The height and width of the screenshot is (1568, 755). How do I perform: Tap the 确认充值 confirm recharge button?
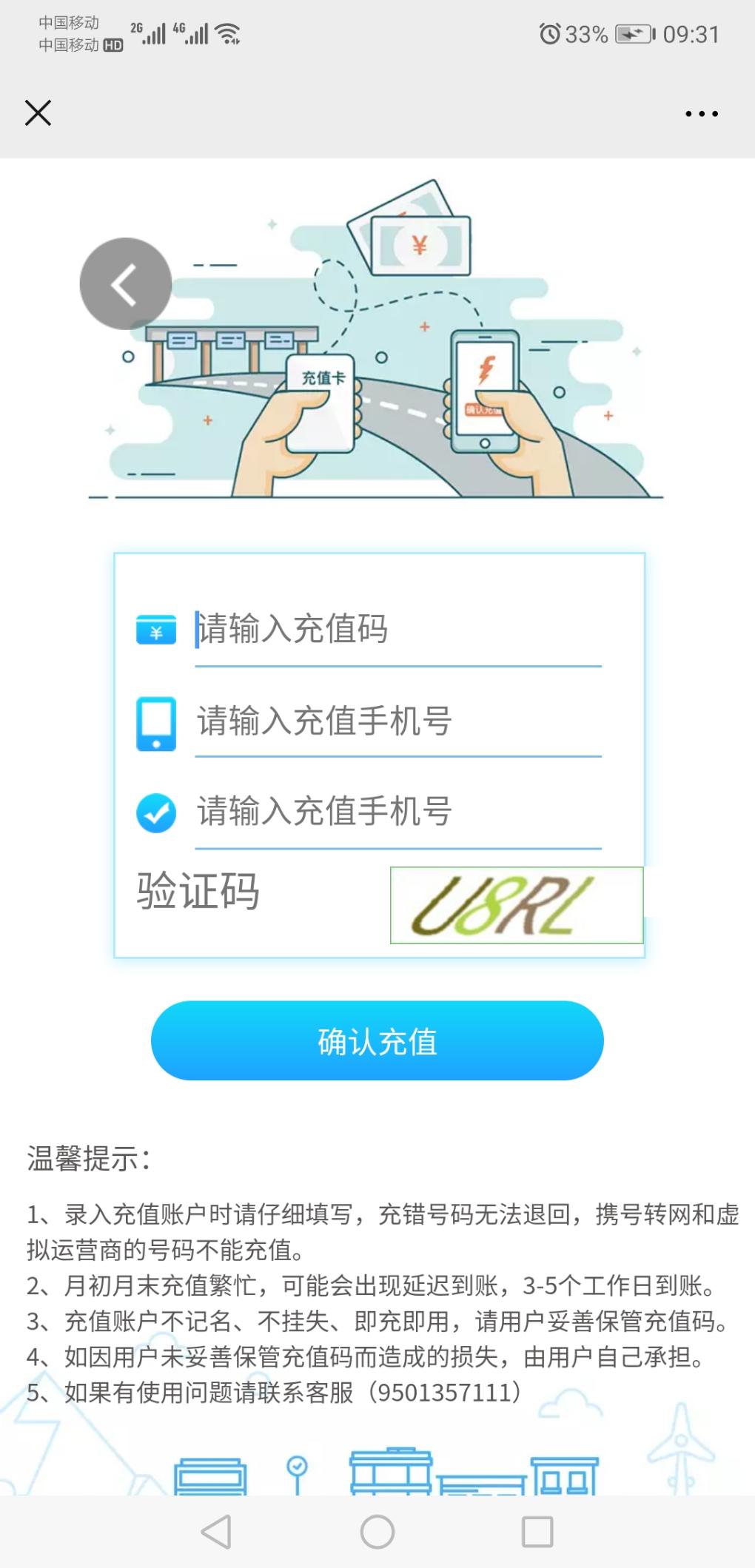(x=377, y=1040)
